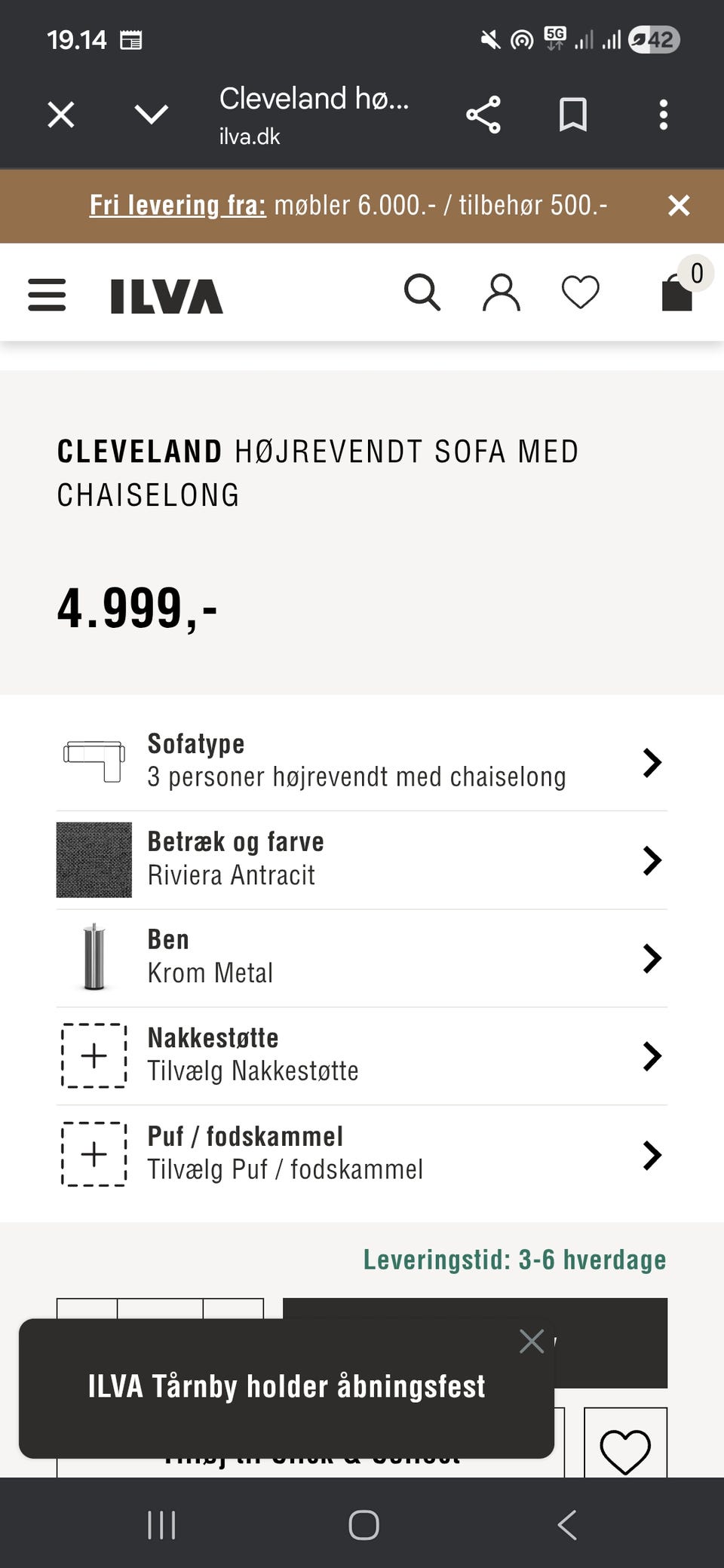Open the browser overflow menu

[663, 114]
